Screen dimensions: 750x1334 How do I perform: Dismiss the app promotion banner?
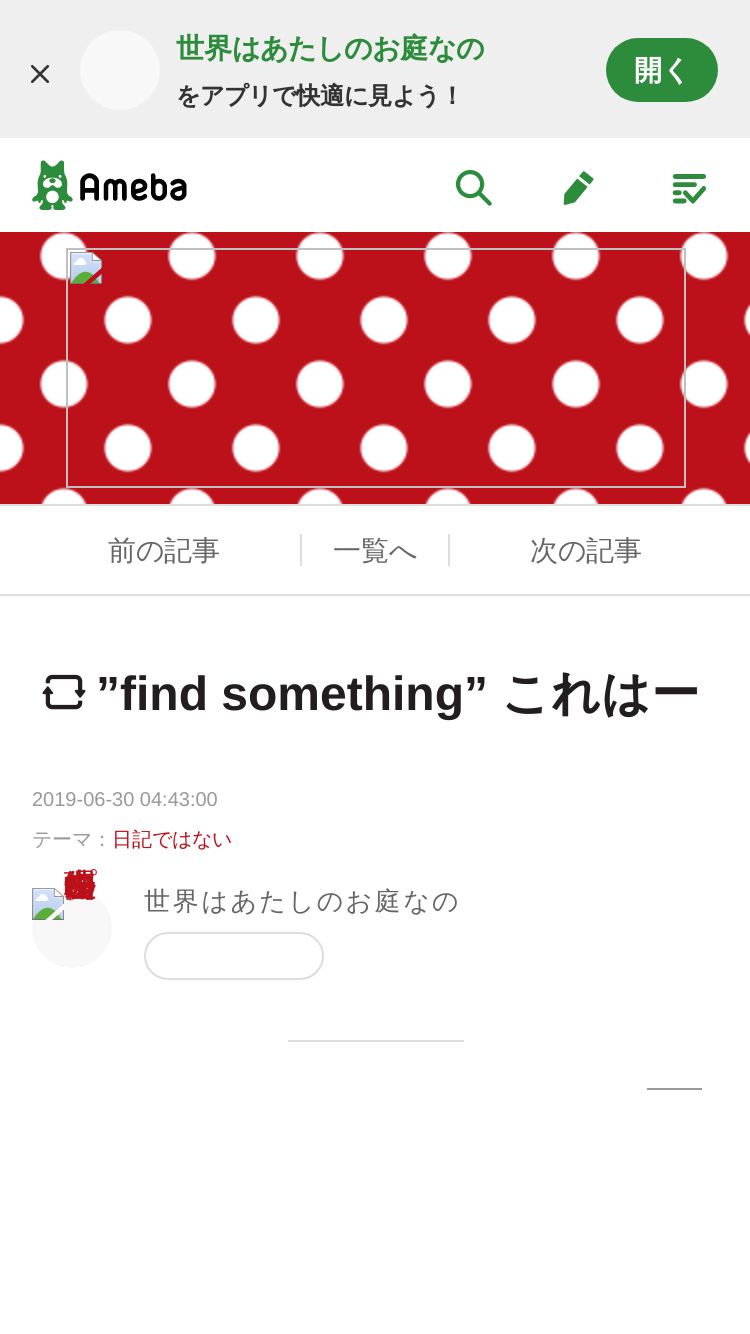[40, 73]
